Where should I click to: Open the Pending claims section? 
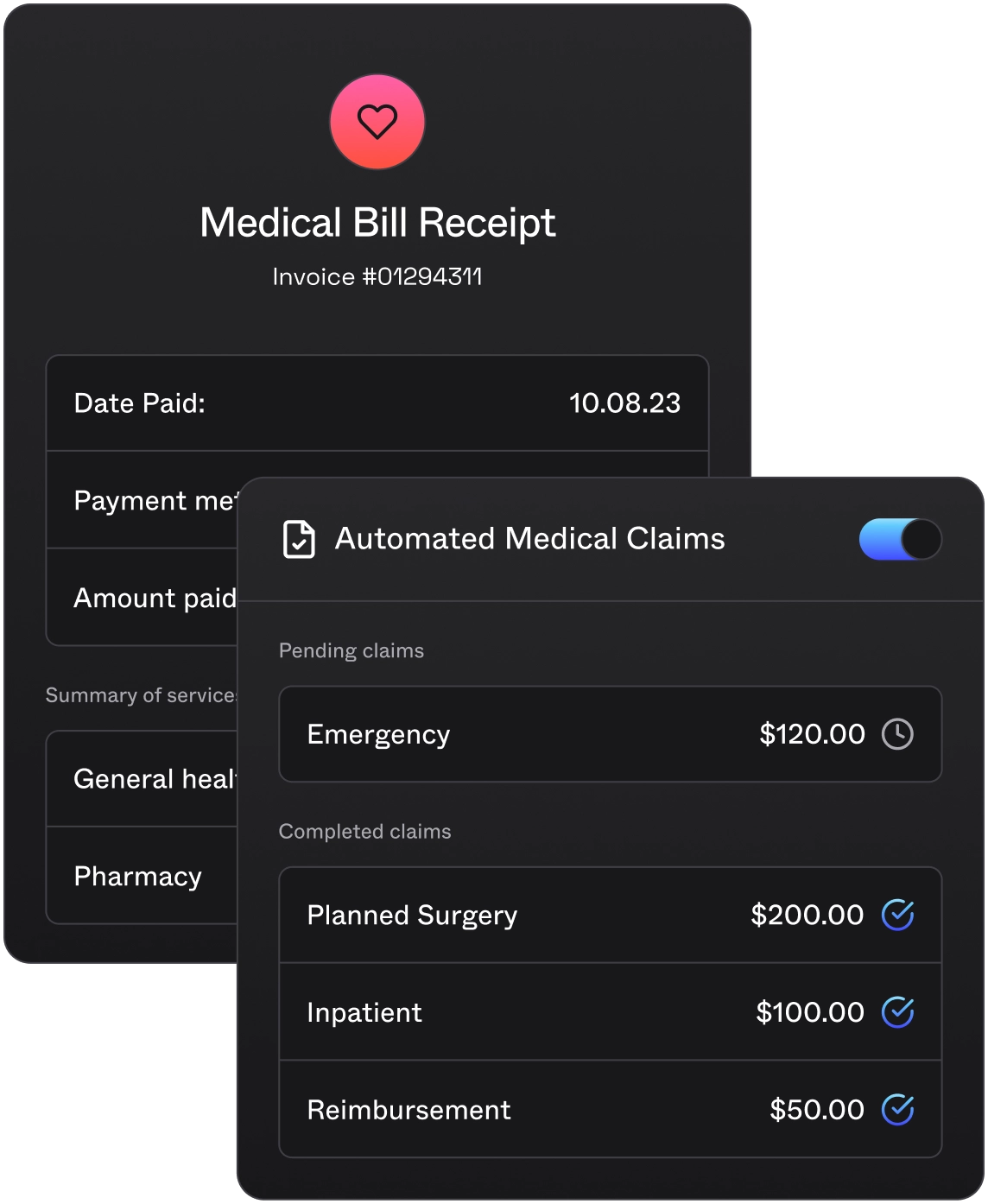pos(351,650)
